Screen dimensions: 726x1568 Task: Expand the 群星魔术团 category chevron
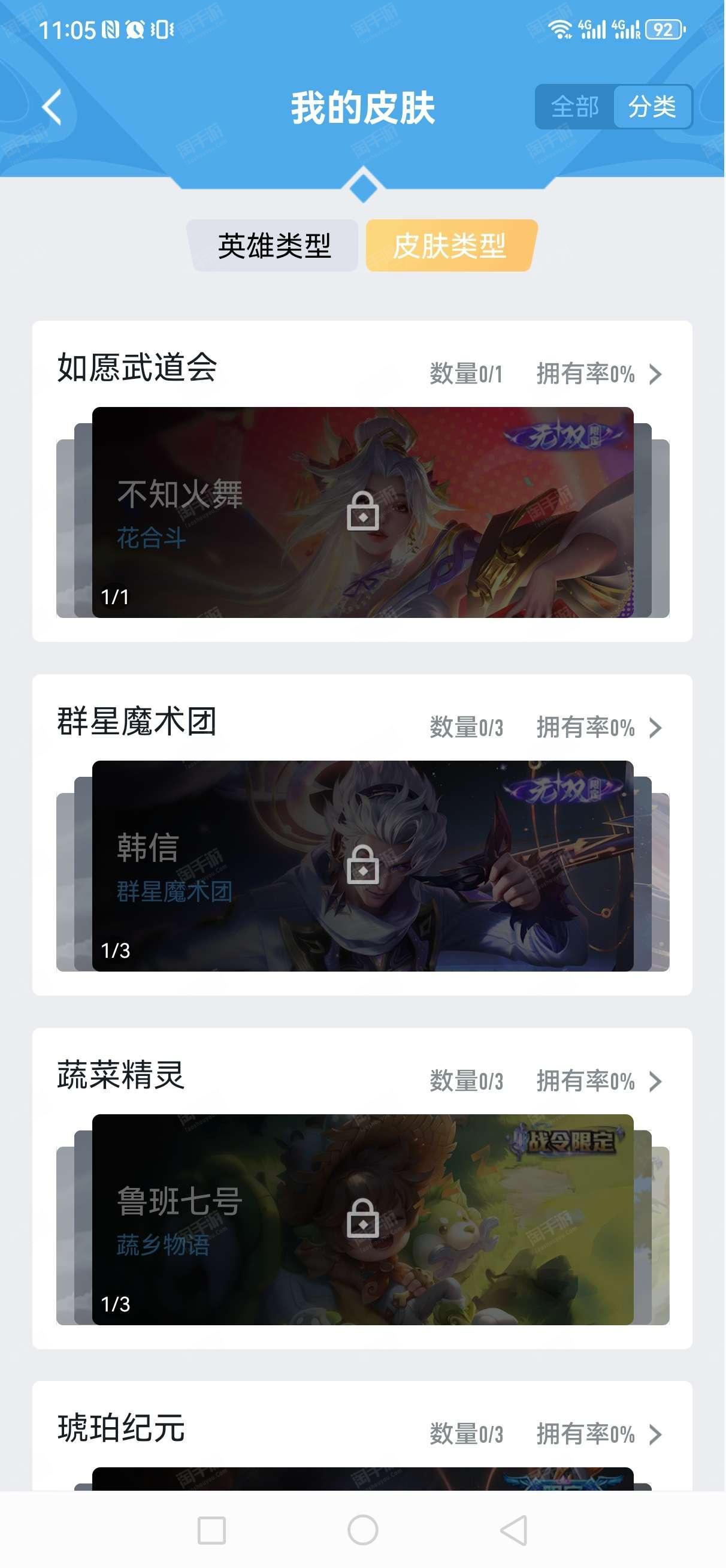pyautogui.click(x=655, y=728)
